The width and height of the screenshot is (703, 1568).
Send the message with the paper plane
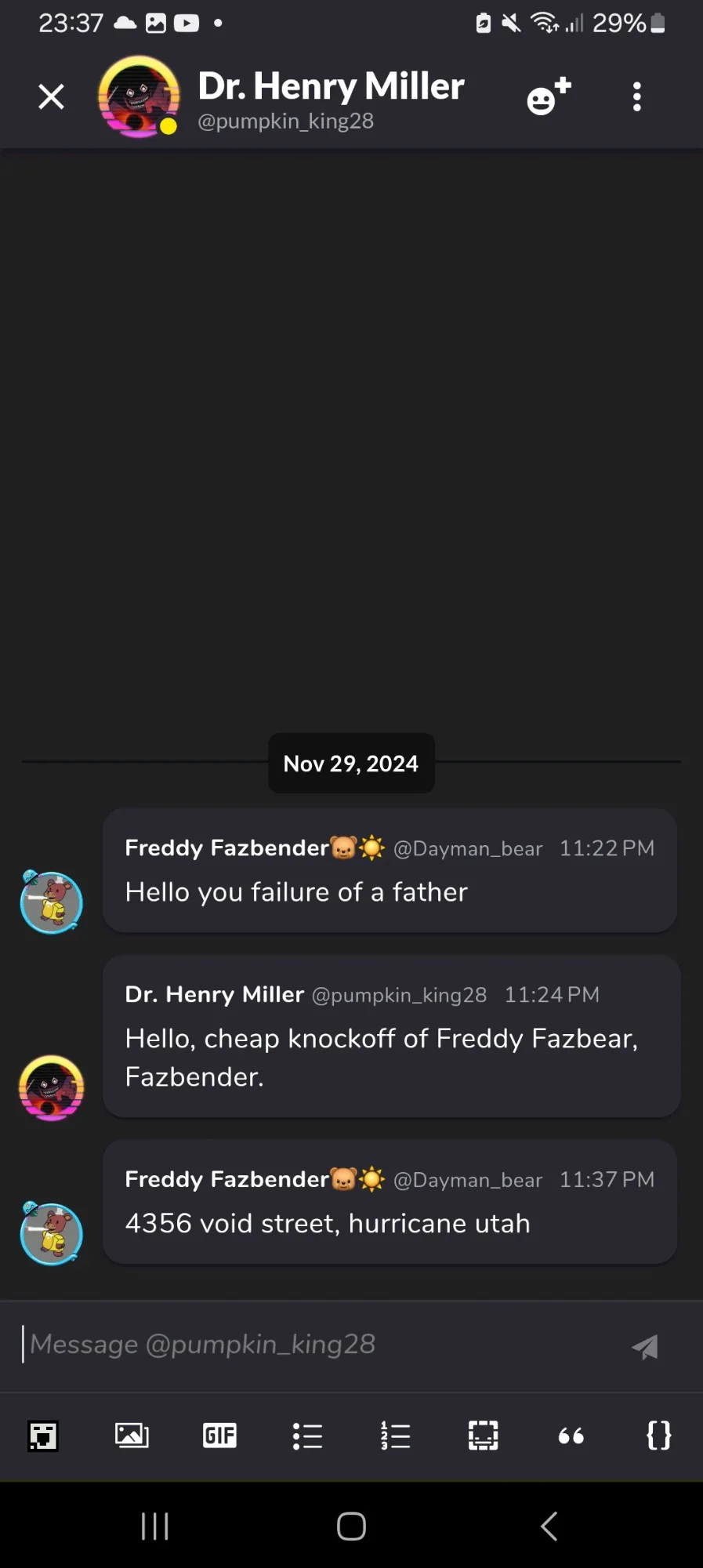(645, 1347)
